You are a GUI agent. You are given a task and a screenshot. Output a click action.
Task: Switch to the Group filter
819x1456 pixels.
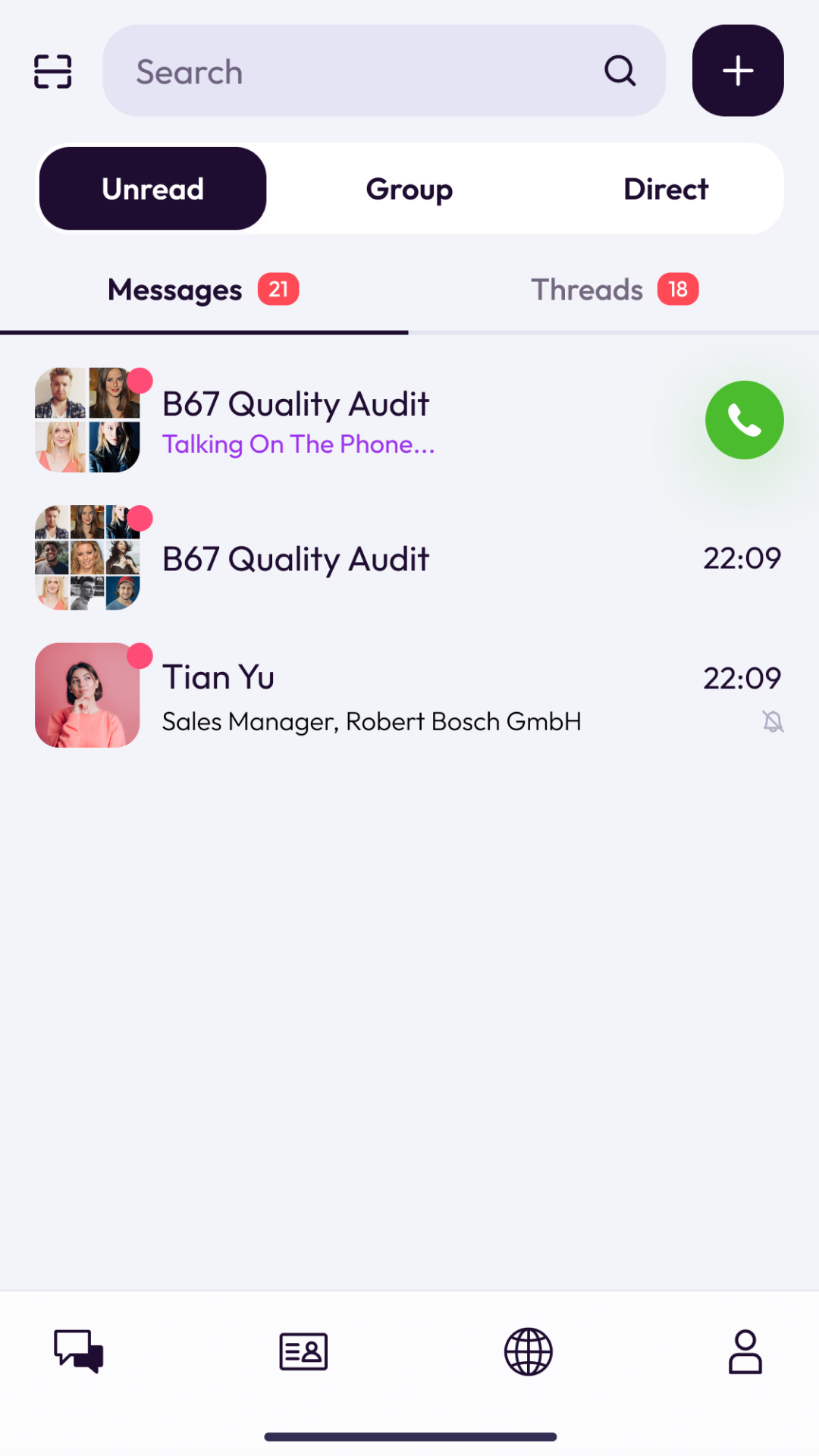coord(409,189)
